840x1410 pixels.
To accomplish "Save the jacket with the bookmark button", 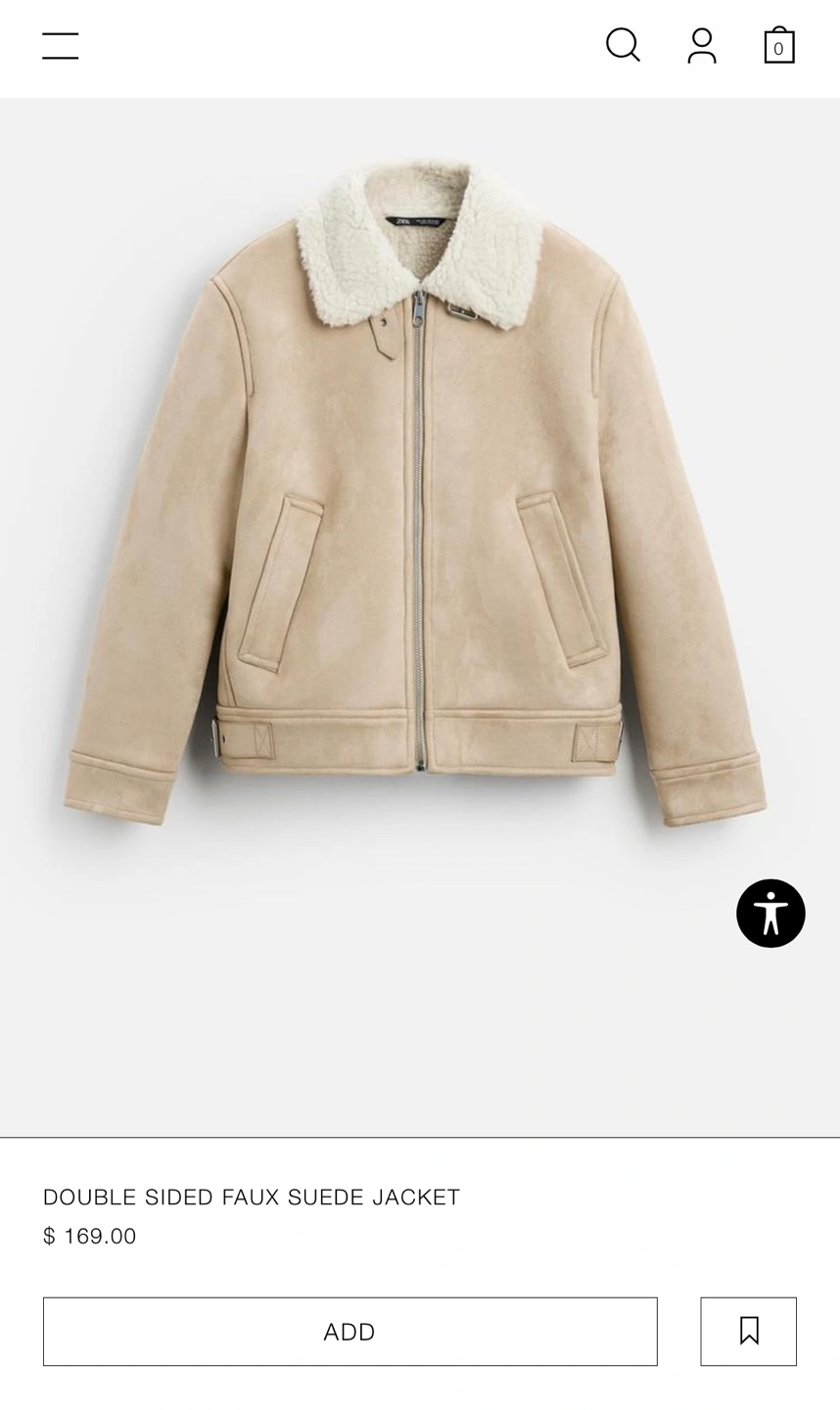I will click(749, 1332).
